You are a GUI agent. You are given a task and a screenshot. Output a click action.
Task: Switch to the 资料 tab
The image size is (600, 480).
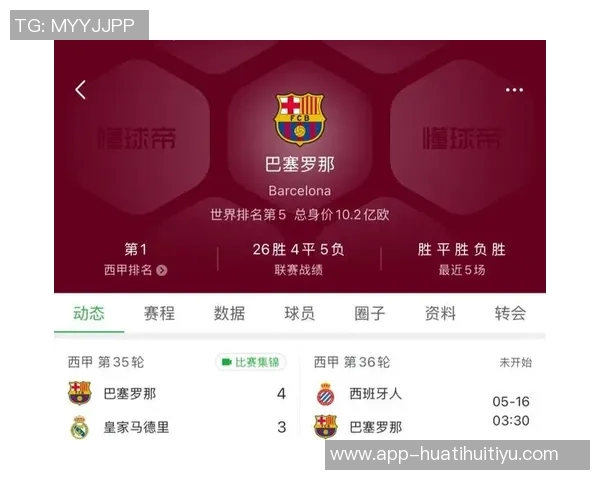tap(440, 313)
